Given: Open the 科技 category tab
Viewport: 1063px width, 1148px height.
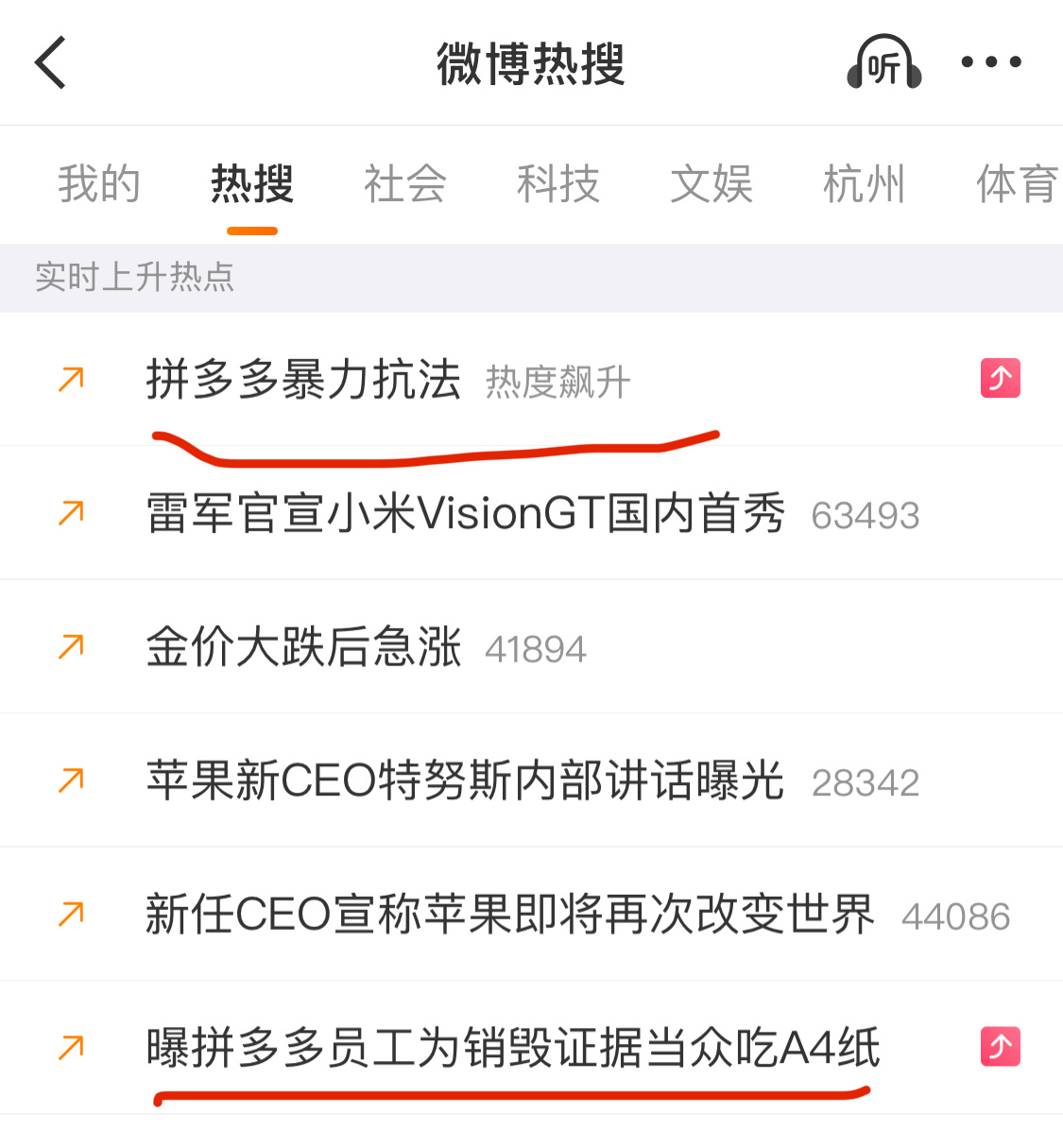Looking at the screenshot, I should point(557,185).
